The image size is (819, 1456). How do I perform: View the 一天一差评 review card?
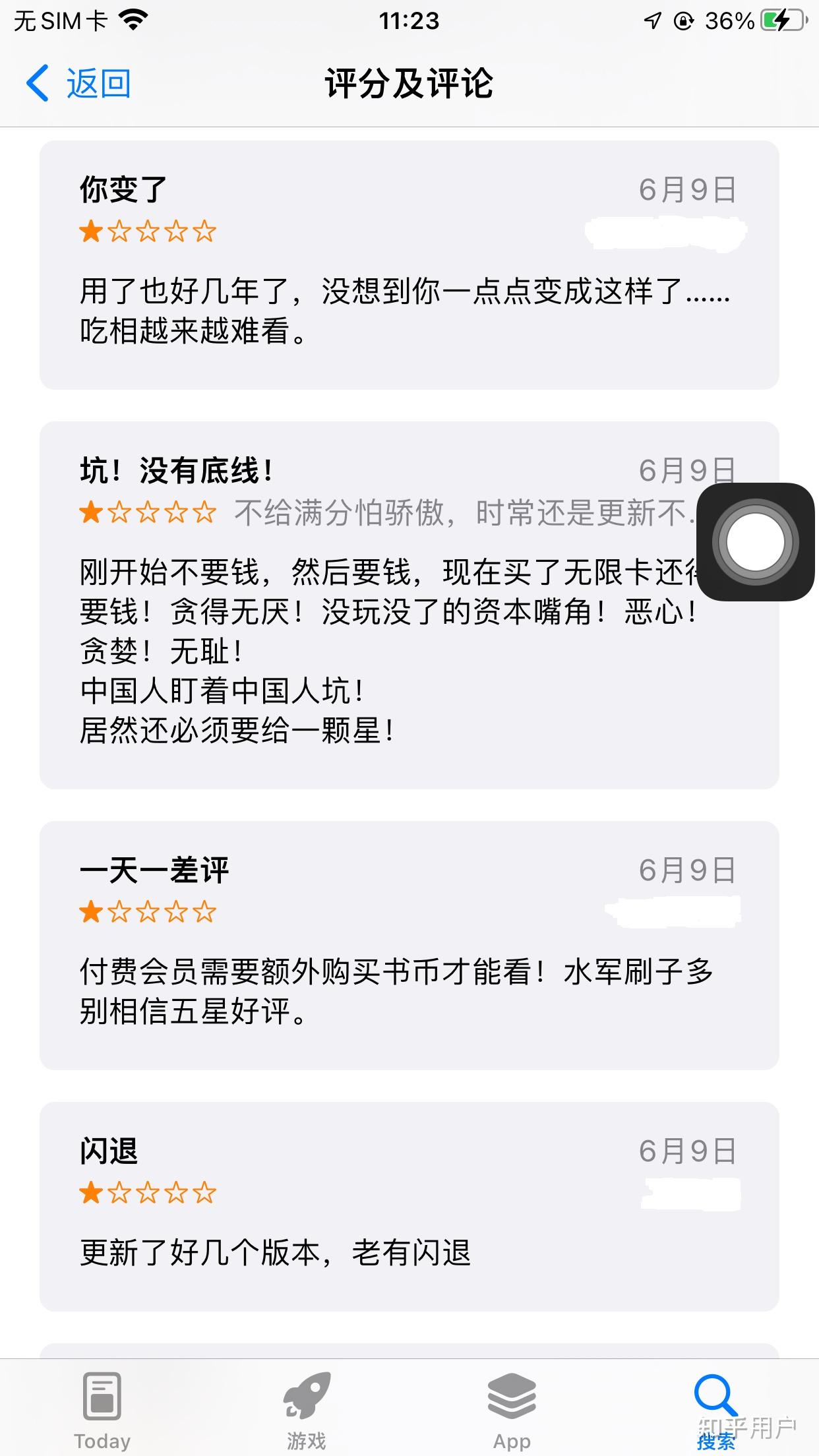409,945
